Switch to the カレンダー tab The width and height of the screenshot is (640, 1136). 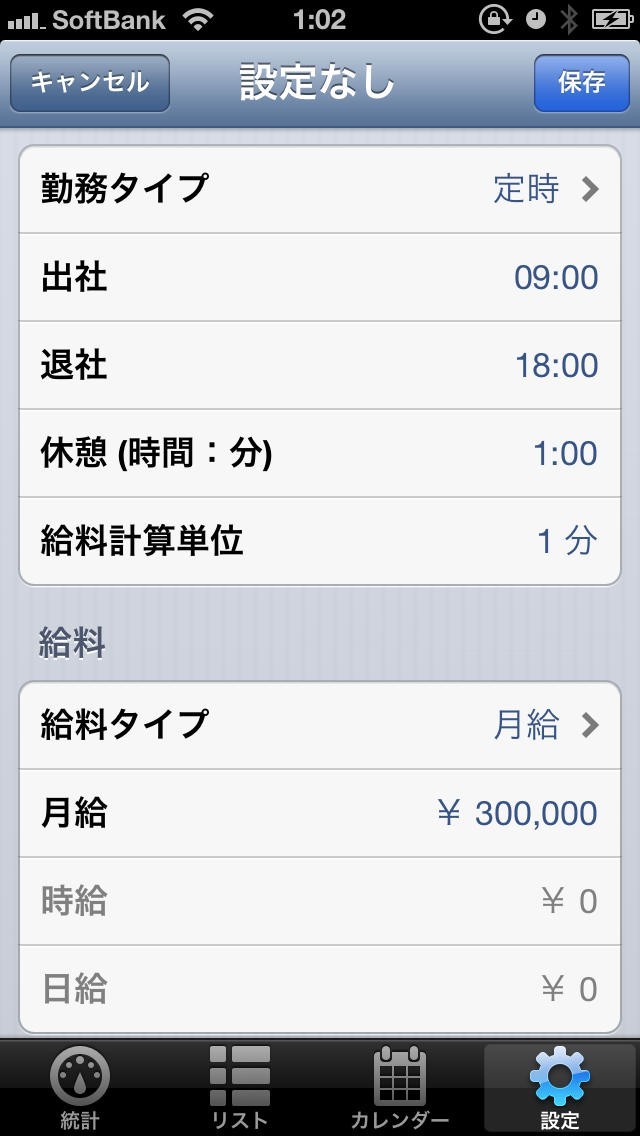click(x=400, y=1088)
